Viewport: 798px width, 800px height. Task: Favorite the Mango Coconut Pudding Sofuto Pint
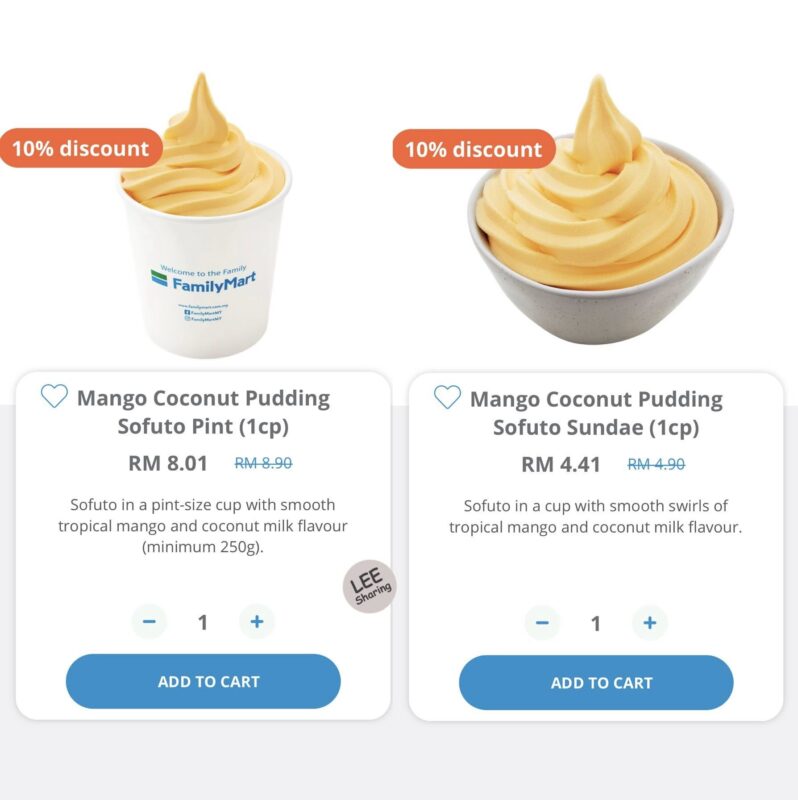coord(54,396)
